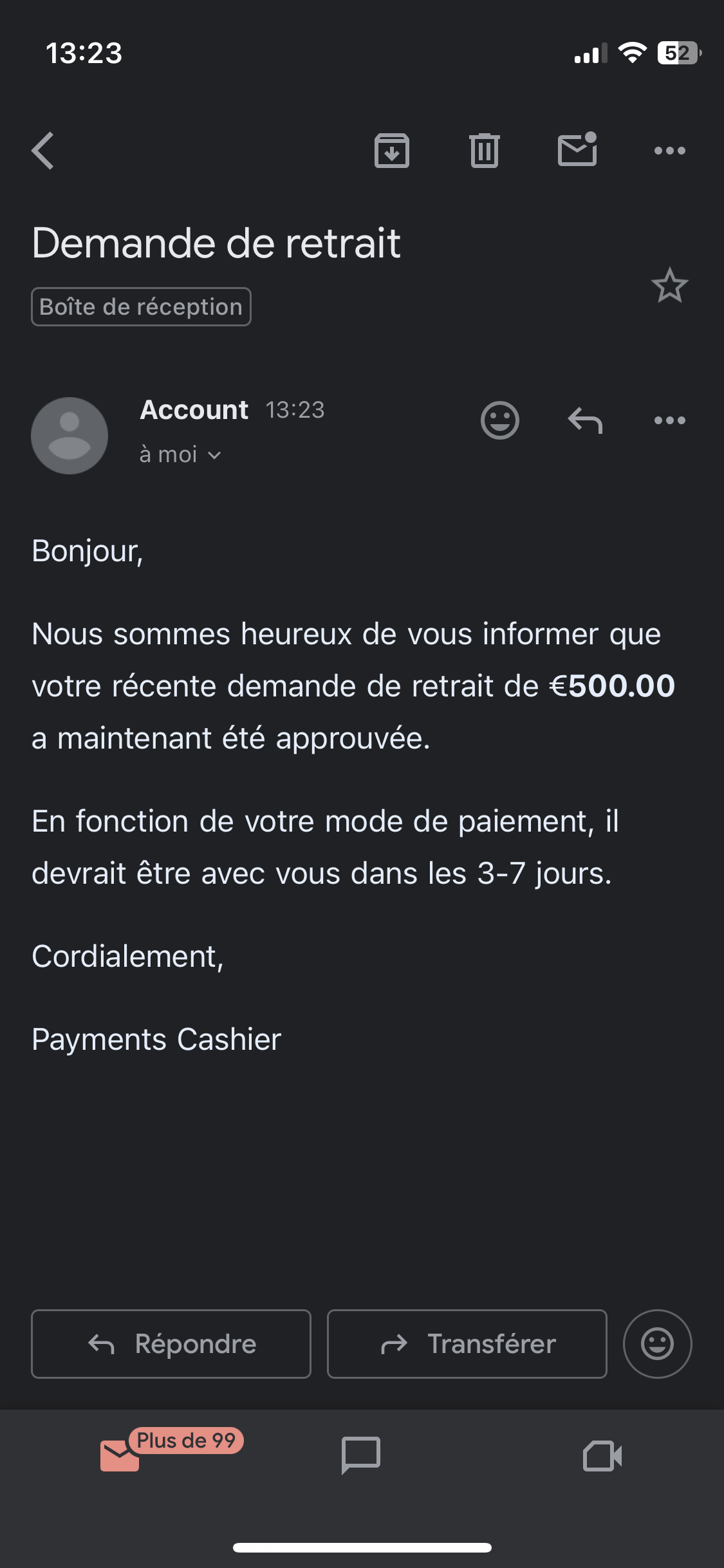Switch to the Meet video tab

[x=602, y=1455]
